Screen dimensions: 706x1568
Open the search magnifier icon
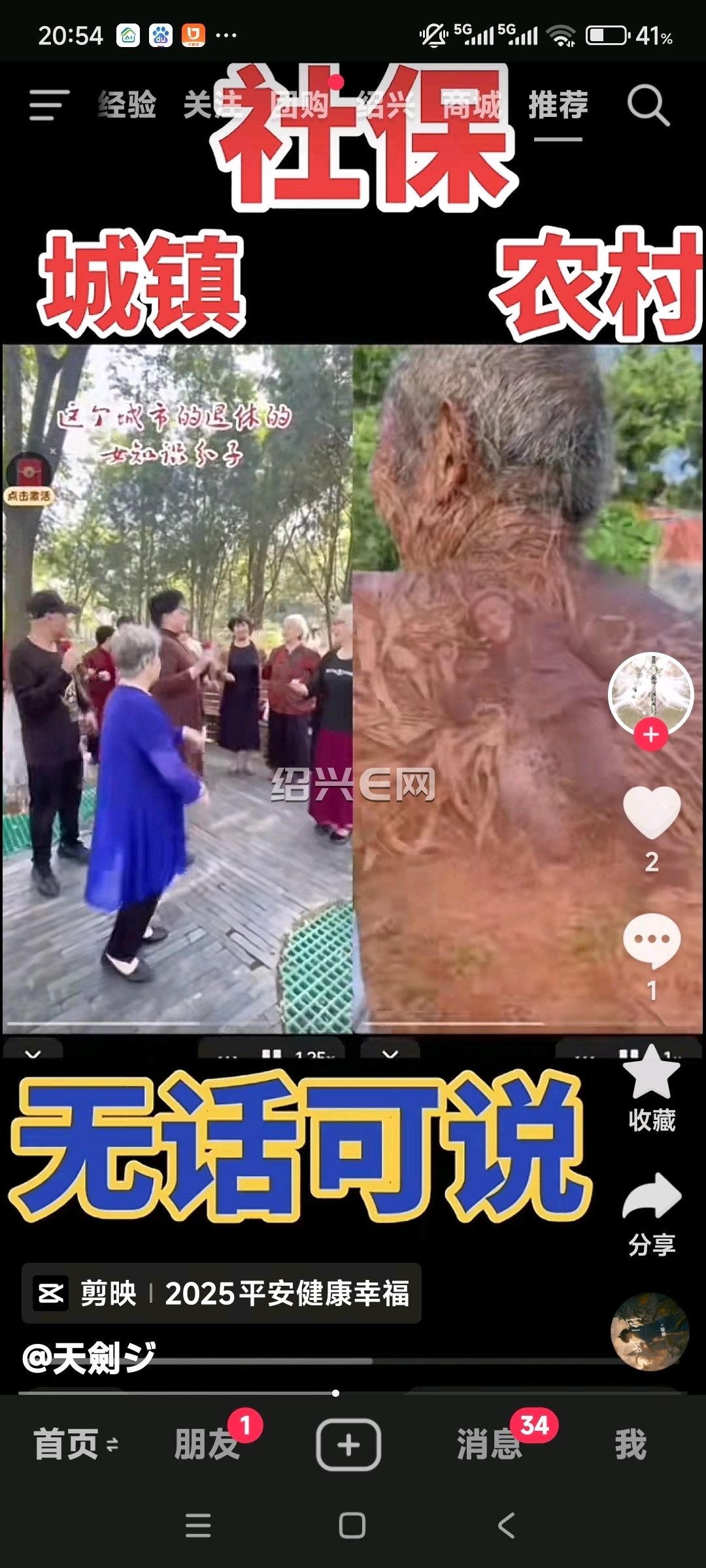click(648, 105)
